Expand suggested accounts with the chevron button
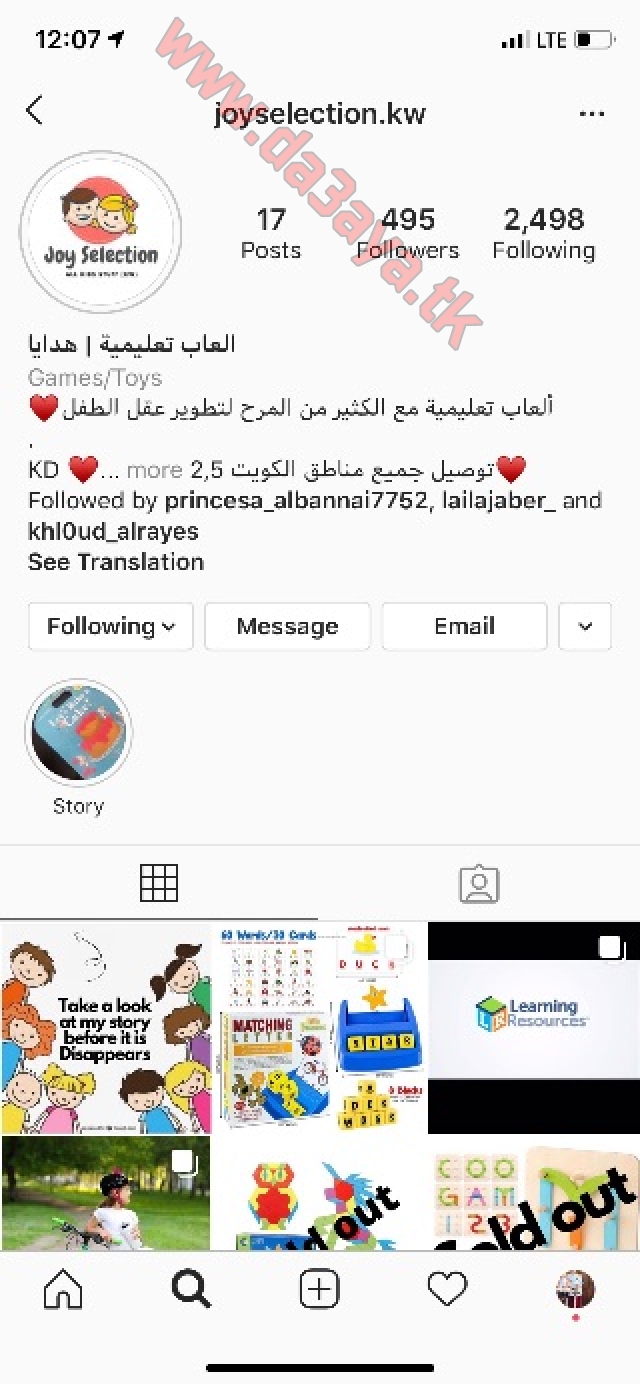Screen dimensions: 640x1384 [x=585, y=627]
